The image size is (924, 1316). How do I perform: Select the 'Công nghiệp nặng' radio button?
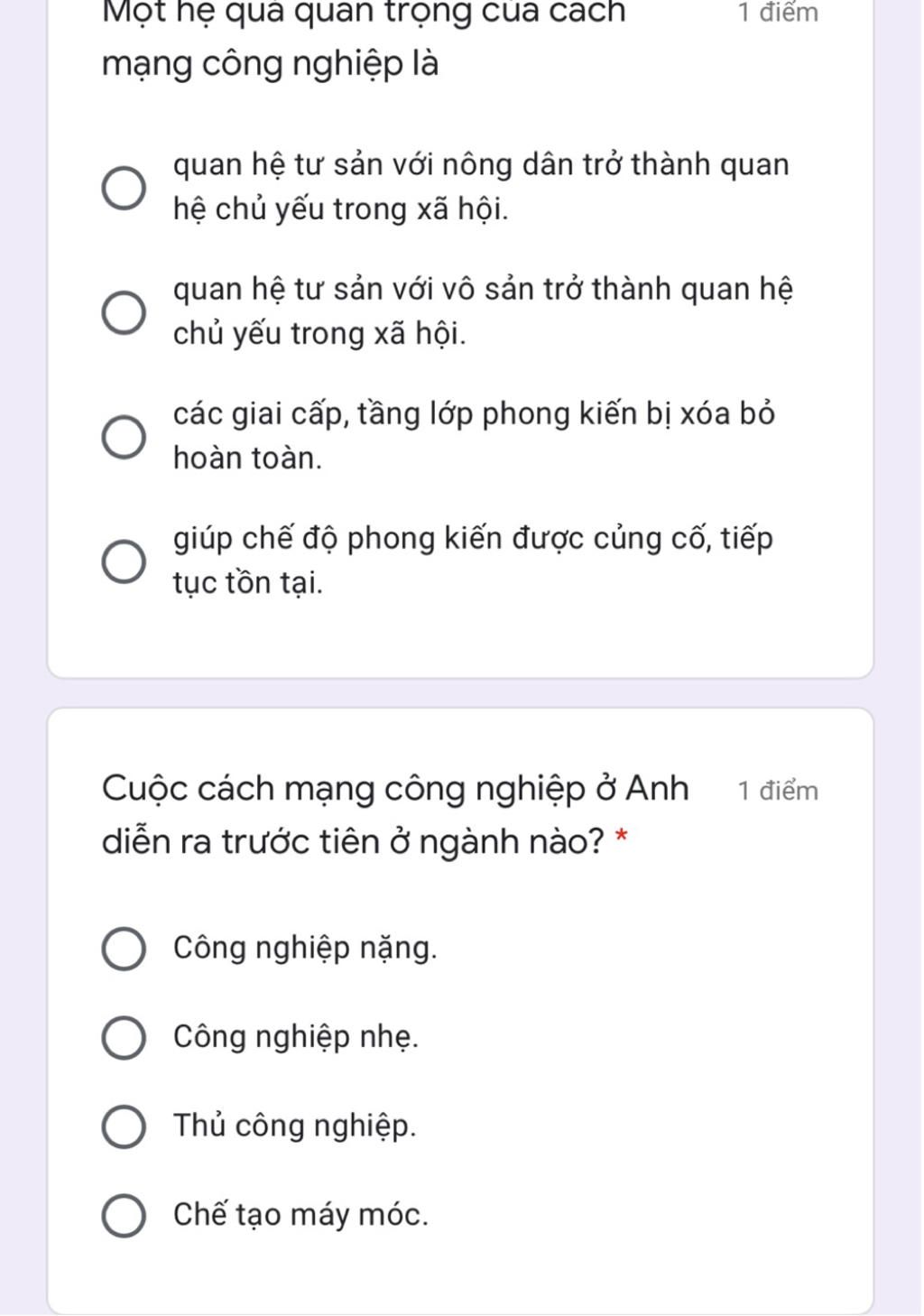(x=123, y=949)
